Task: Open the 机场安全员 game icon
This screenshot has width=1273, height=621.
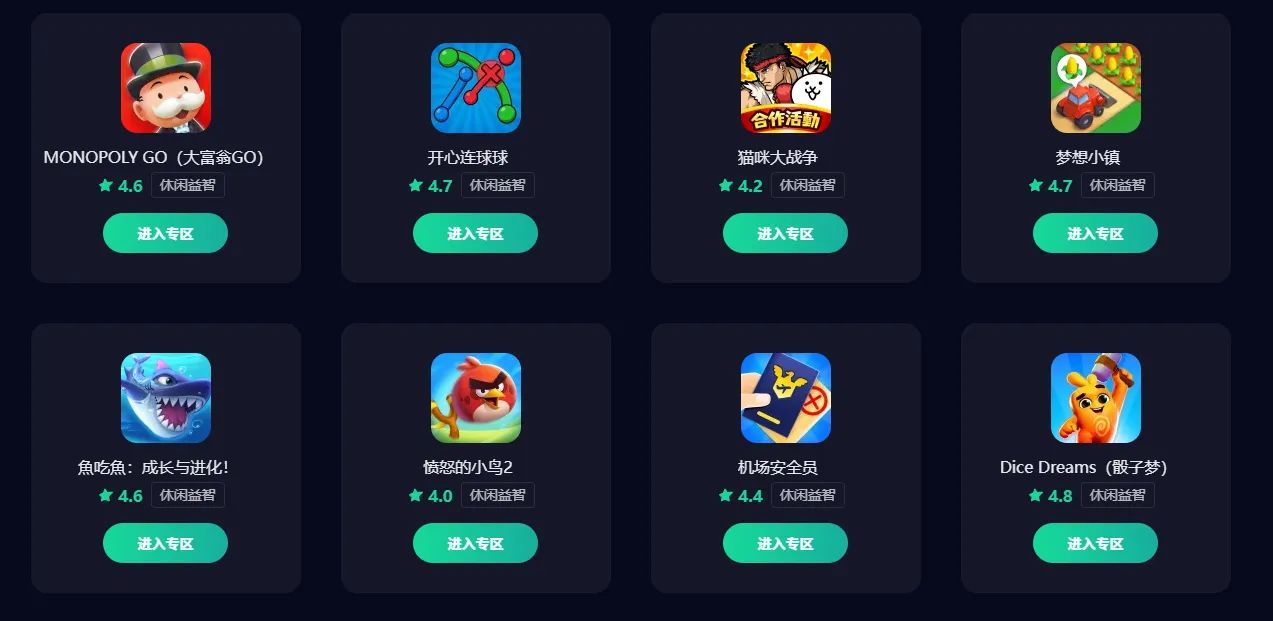Action: (785, 398)
